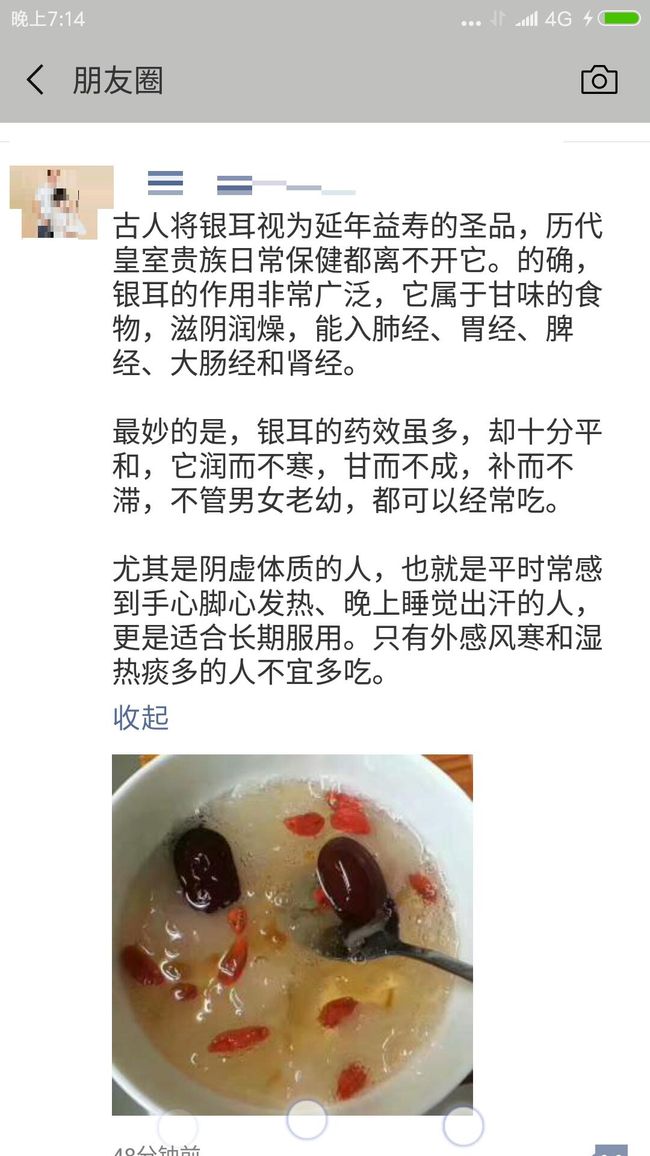View the 银耳 soup photo full screen
The image size is (650, 1156).
point(293,934)
